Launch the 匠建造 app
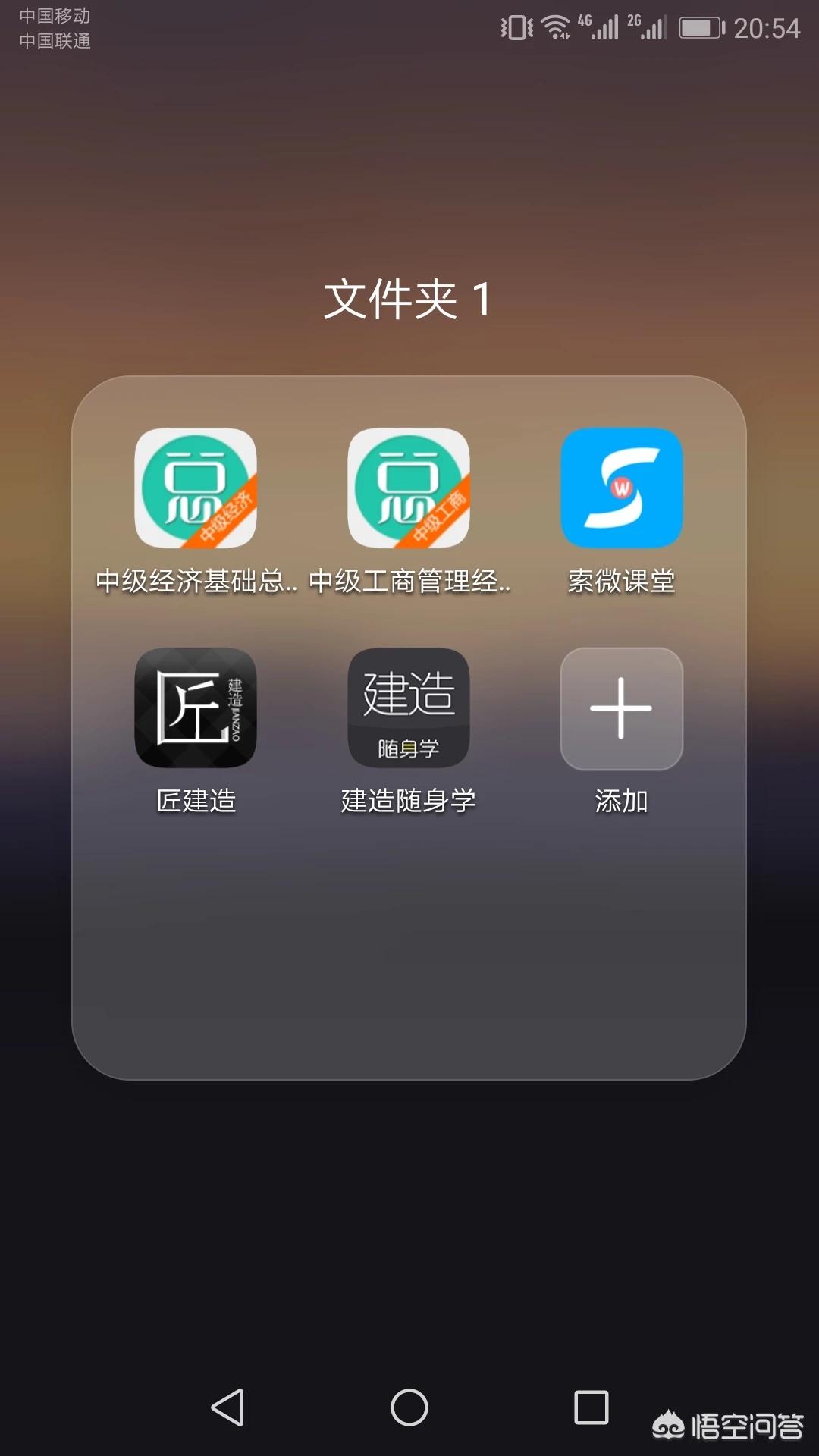The width and height of the screenshot is (819, 1456). click(x=196, y=708)
